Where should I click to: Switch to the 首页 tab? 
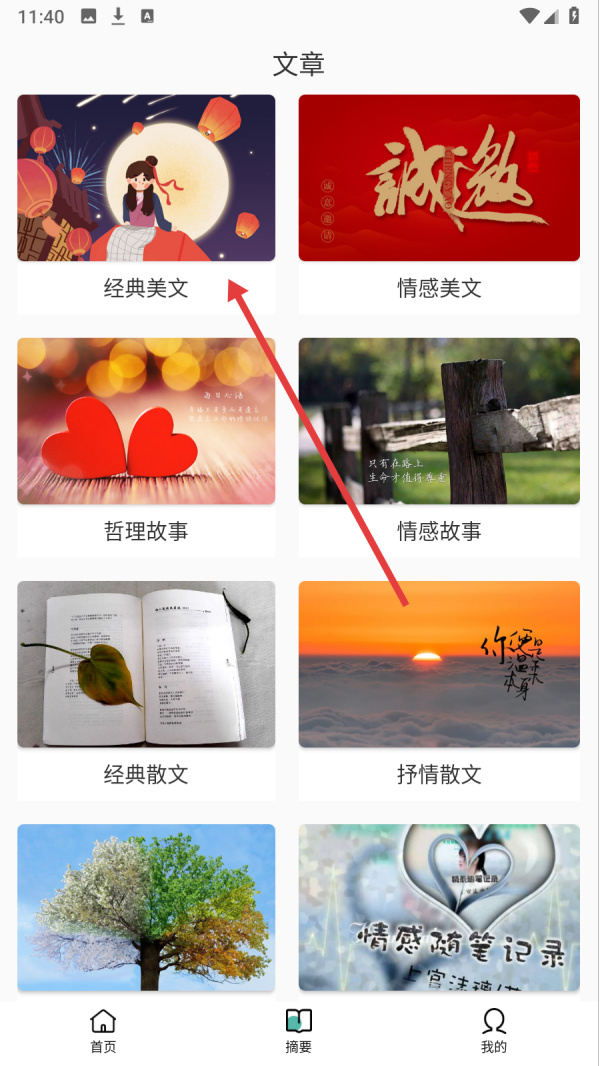(x=103, y=1031)
